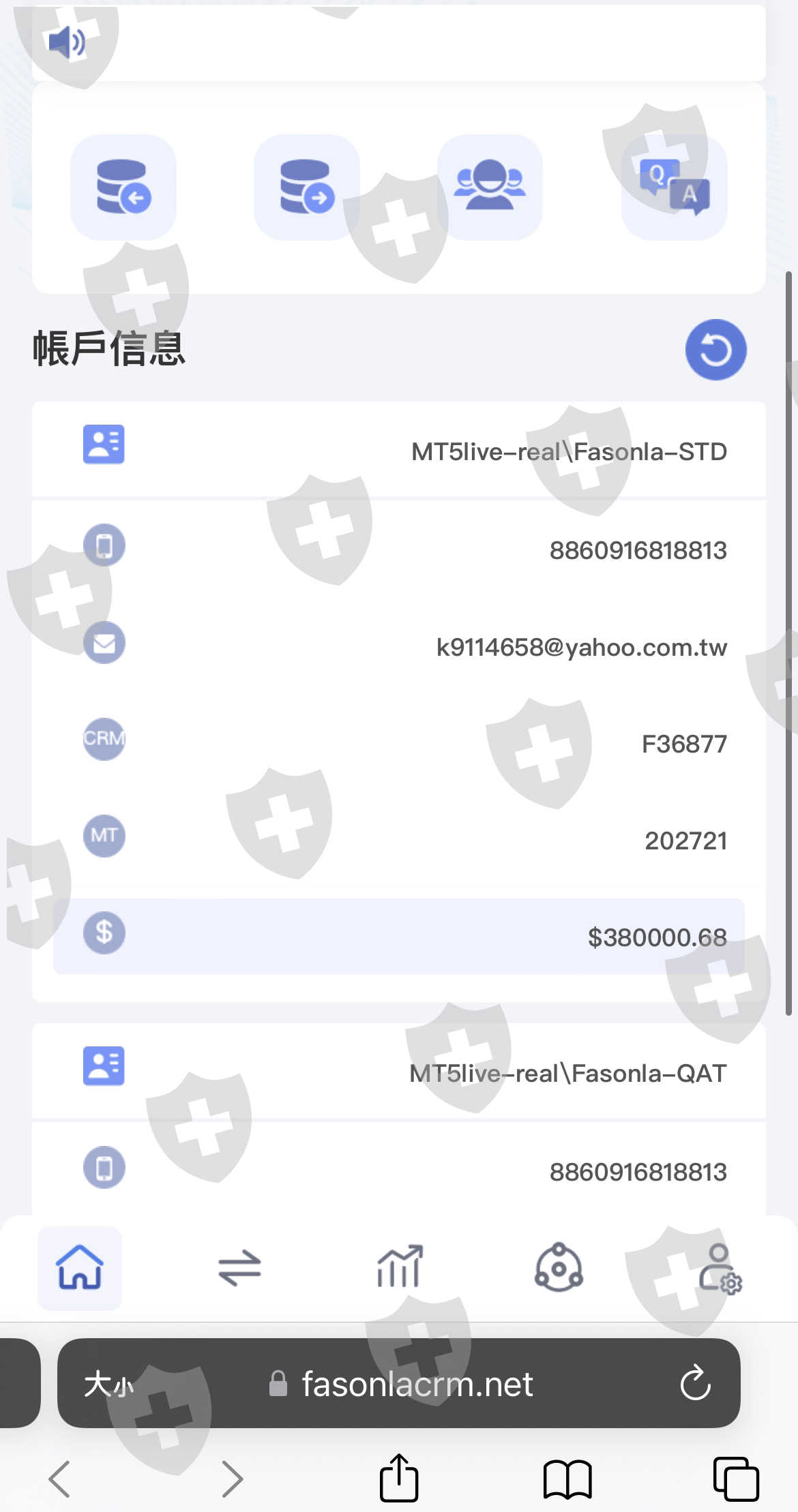The image size is (798, 1512).
Task: Tap the announcement speaker icon
Action: click(x=67, y=43)
